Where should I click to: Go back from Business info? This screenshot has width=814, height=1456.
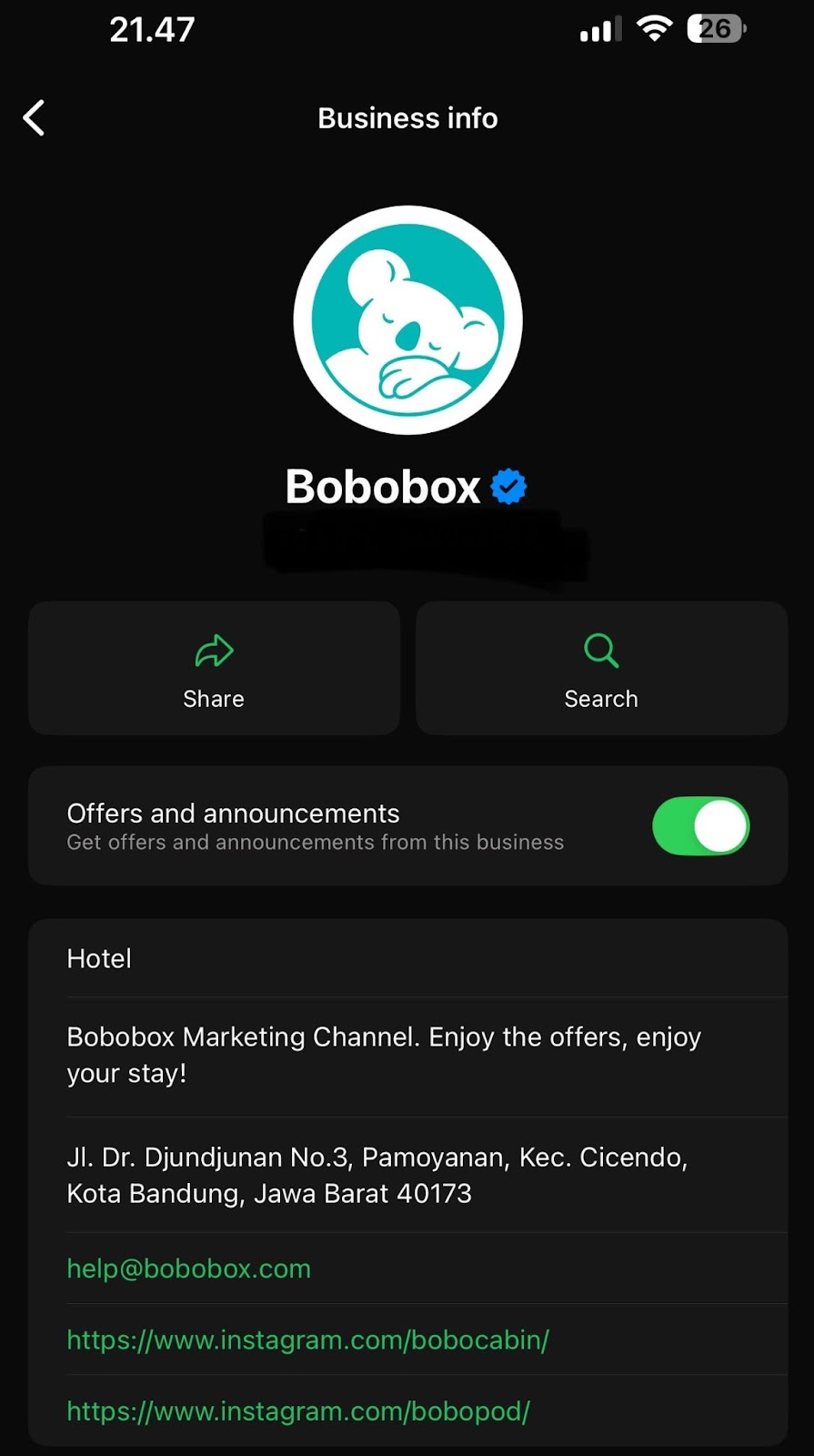coord(35,118)
